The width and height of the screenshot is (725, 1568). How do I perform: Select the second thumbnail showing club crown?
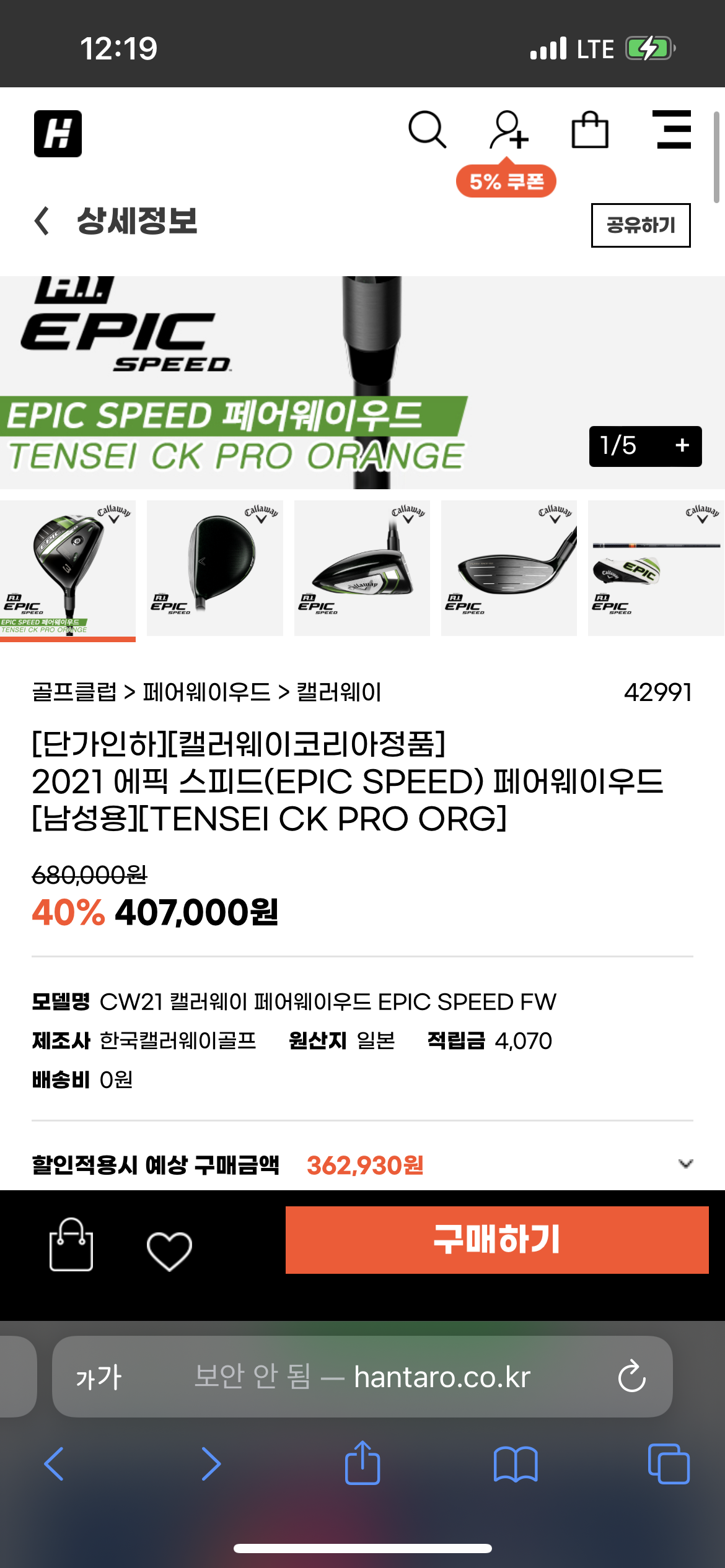click(215, 568)
